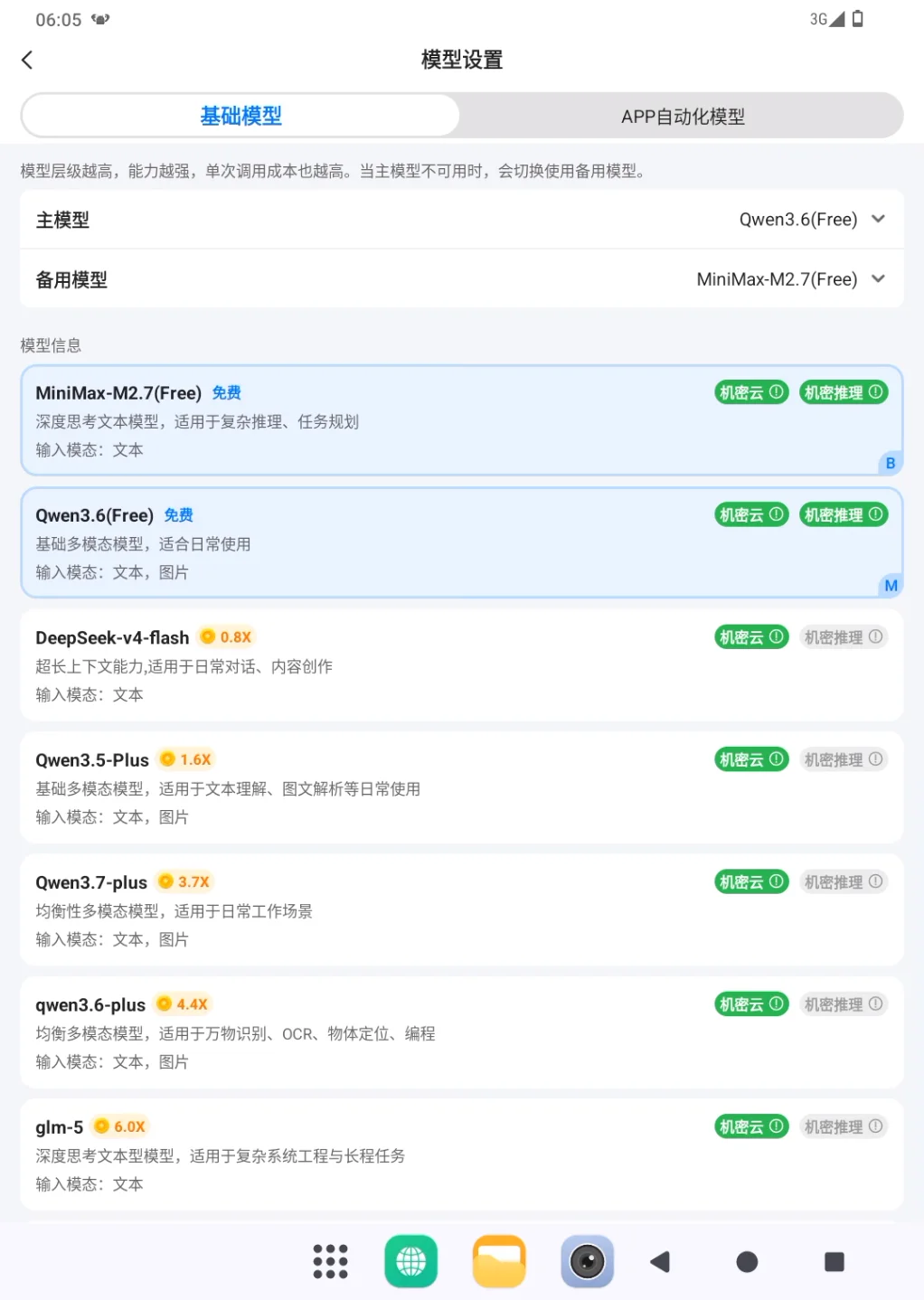Switch to the APP自动化模型 tab

click(683, 116)
